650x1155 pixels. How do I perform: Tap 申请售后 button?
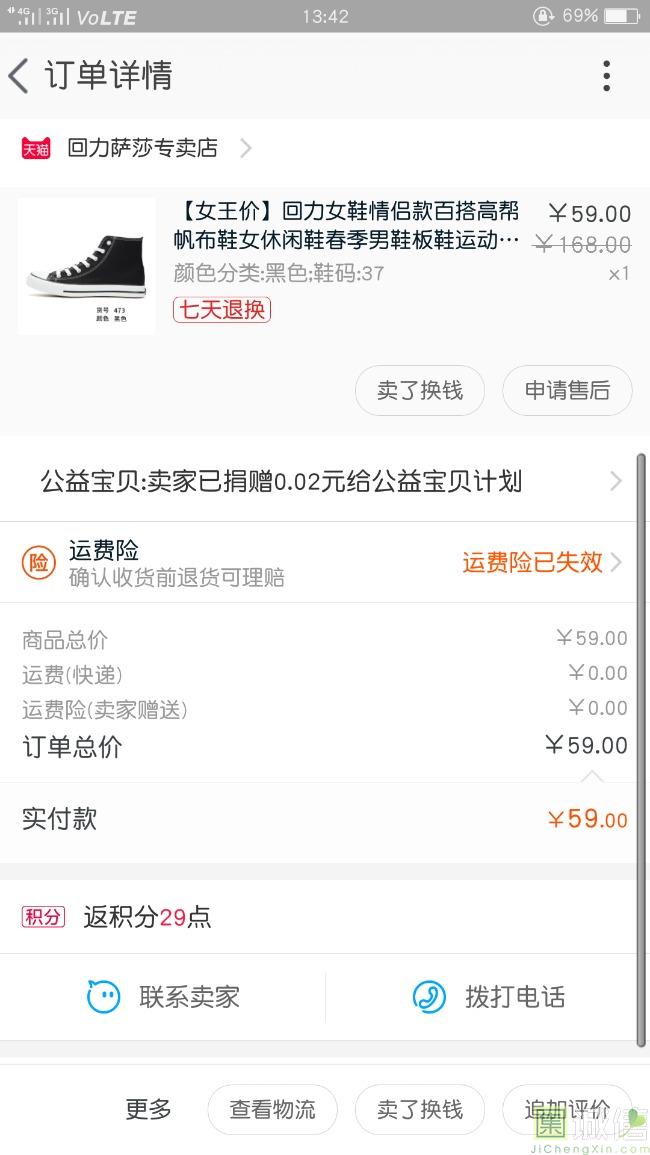[566, 390]
